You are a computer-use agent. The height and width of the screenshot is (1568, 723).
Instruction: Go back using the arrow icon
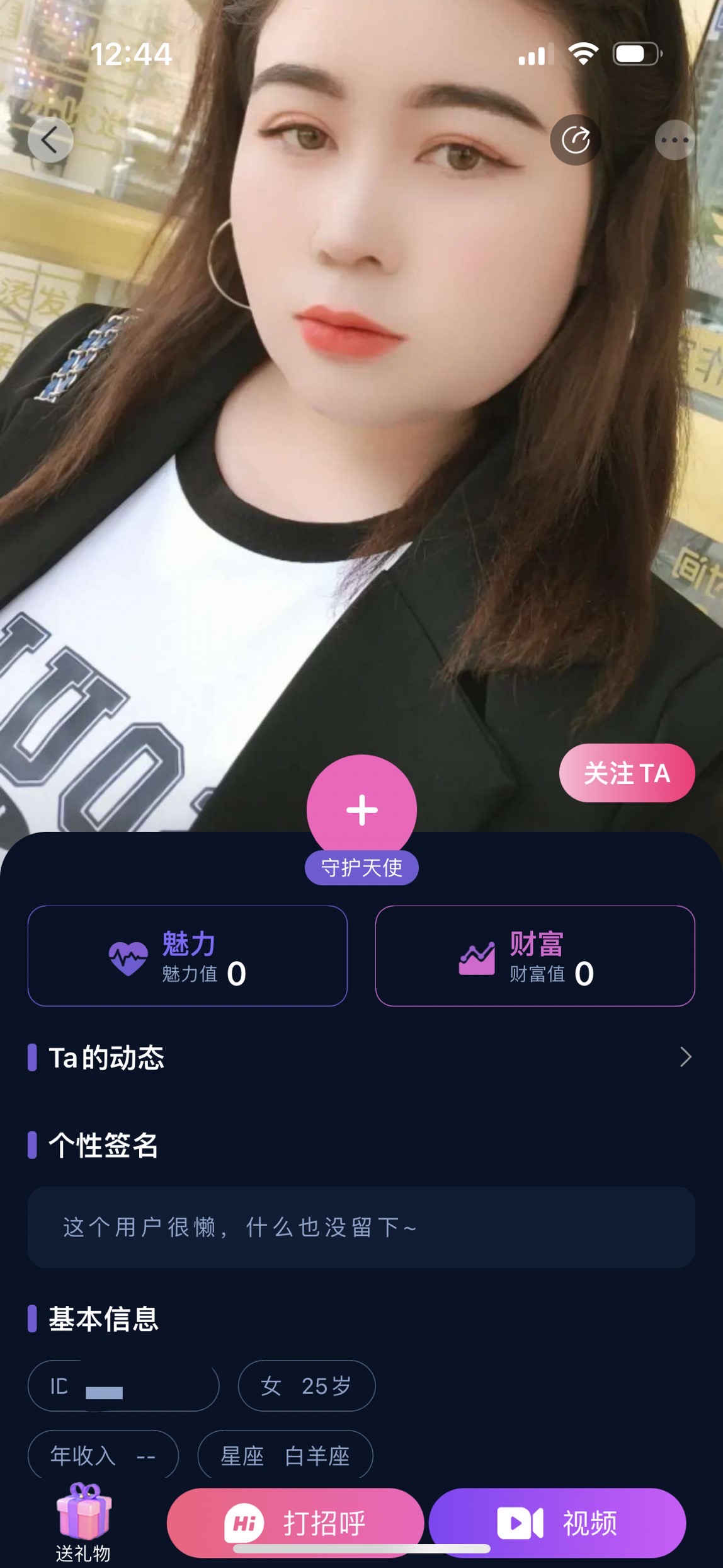(50, 140)
